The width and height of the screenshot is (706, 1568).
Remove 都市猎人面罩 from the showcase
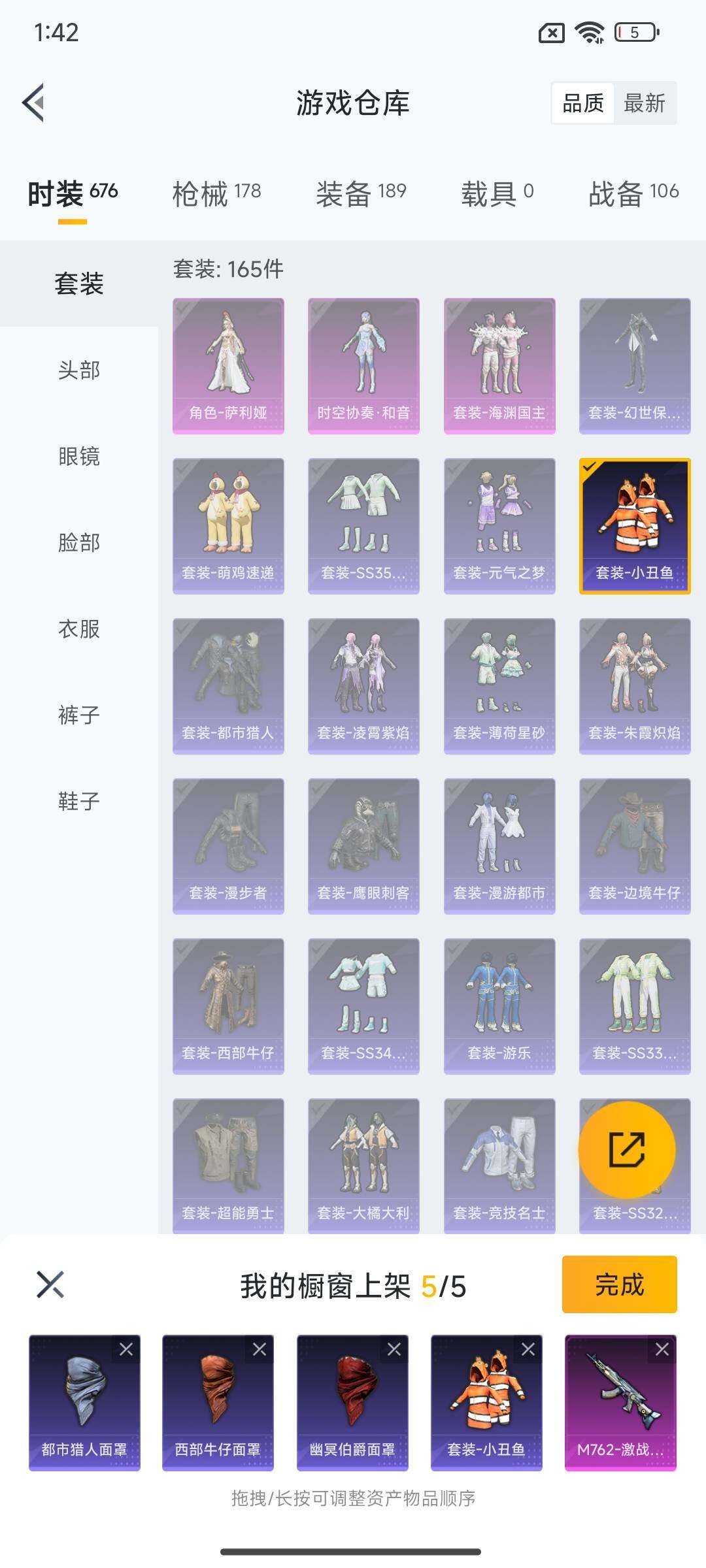[126, 1348]
